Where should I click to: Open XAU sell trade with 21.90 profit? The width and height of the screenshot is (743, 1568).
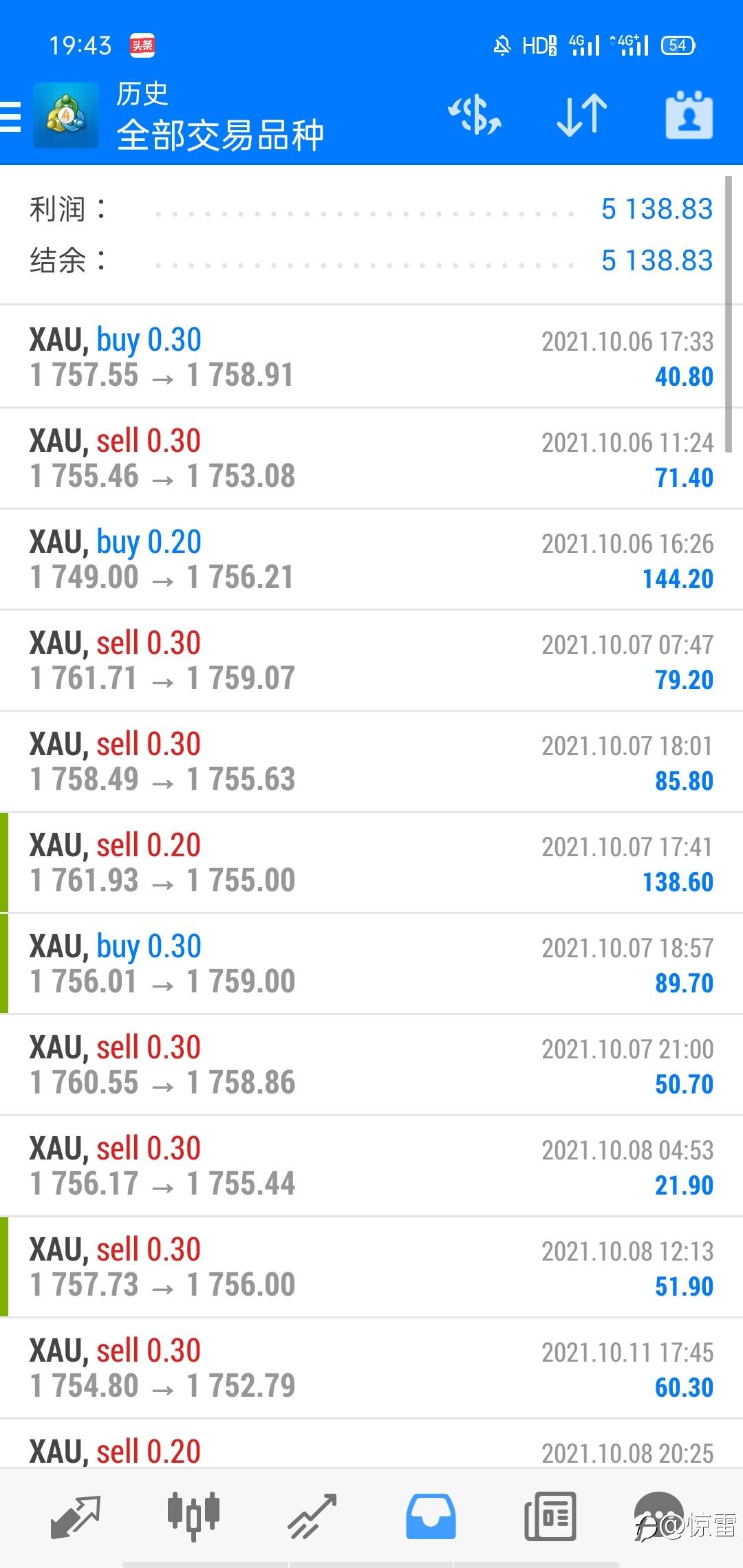[x=371, y=1166]
